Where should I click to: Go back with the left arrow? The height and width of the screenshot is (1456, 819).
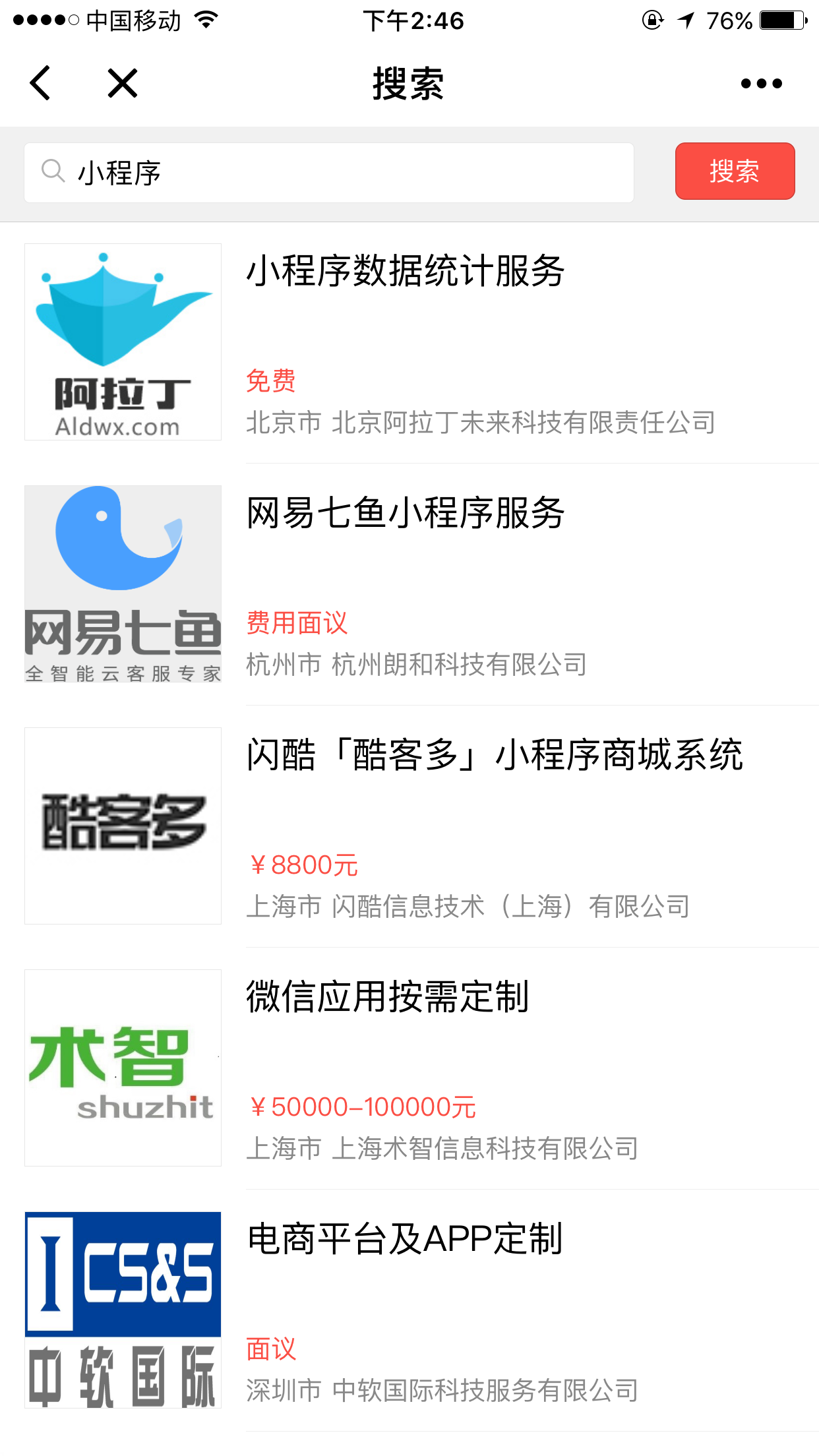click(x=41, y=83)
